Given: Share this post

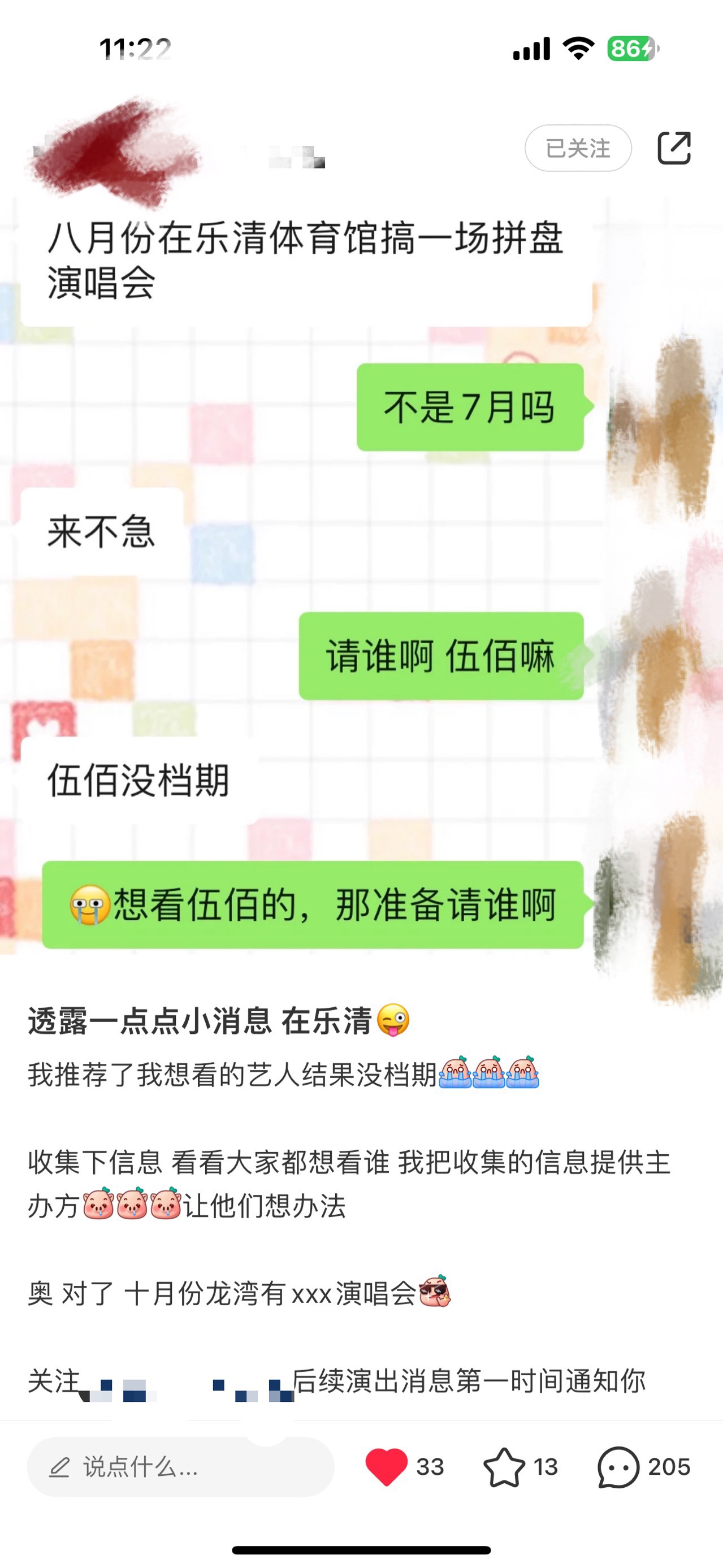Looking at the screenshot, I should pyautogui.click(x=674, y=148).
